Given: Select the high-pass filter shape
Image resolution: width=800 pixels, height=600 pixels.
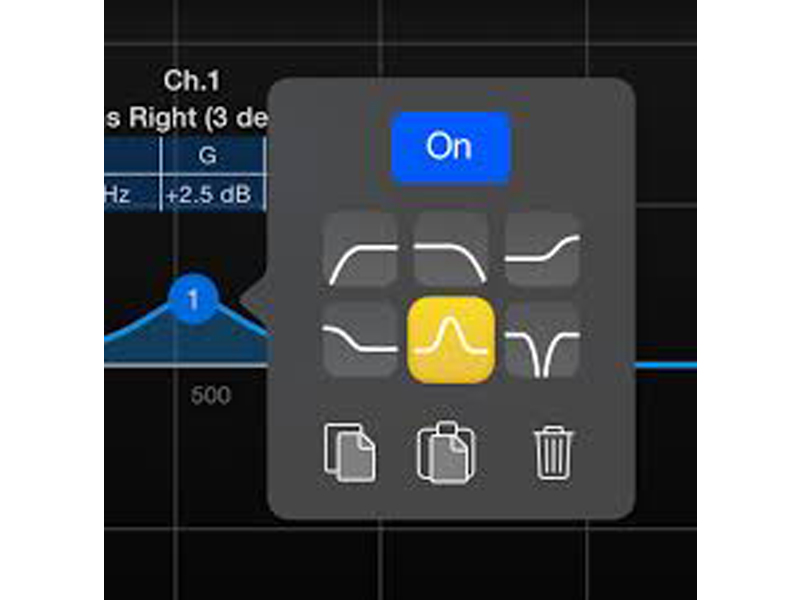Looking at the screenshot, I should 361,250.
